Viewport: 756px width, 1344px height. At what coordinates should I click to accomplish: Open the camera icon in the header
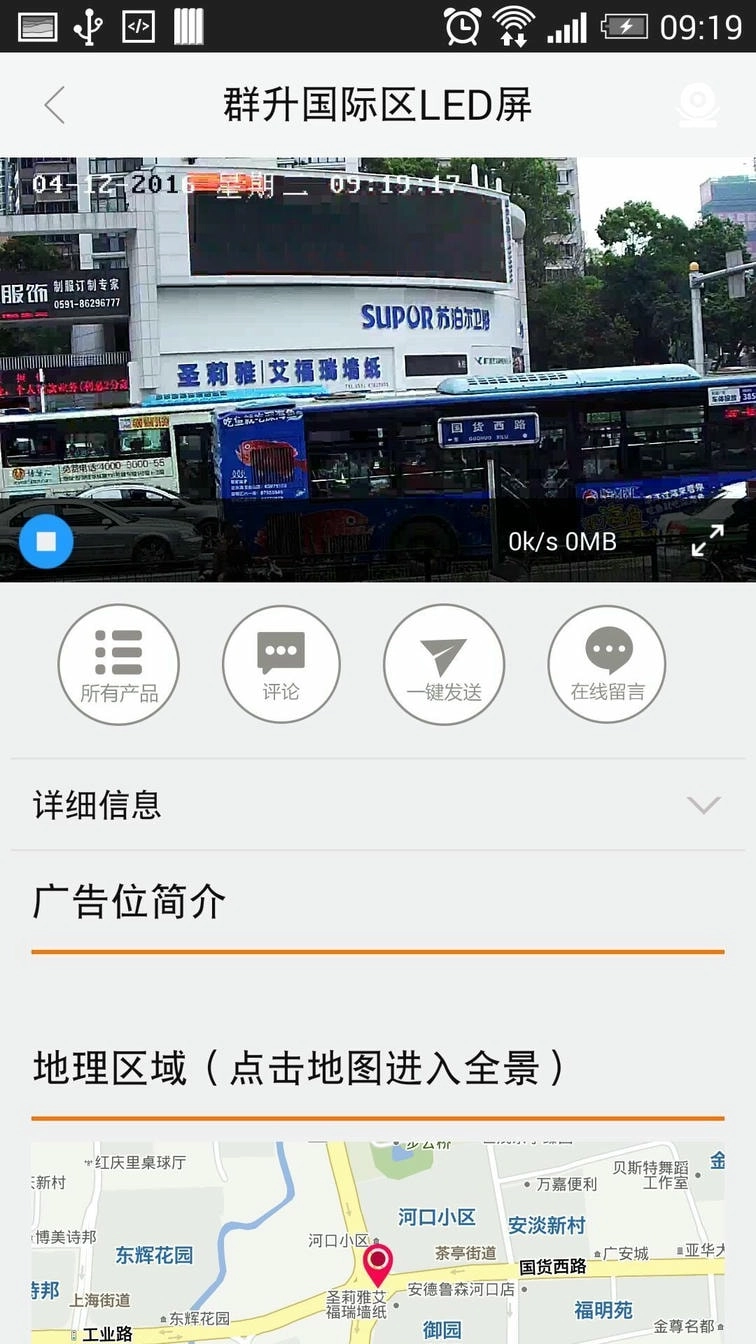pos(698,105)
